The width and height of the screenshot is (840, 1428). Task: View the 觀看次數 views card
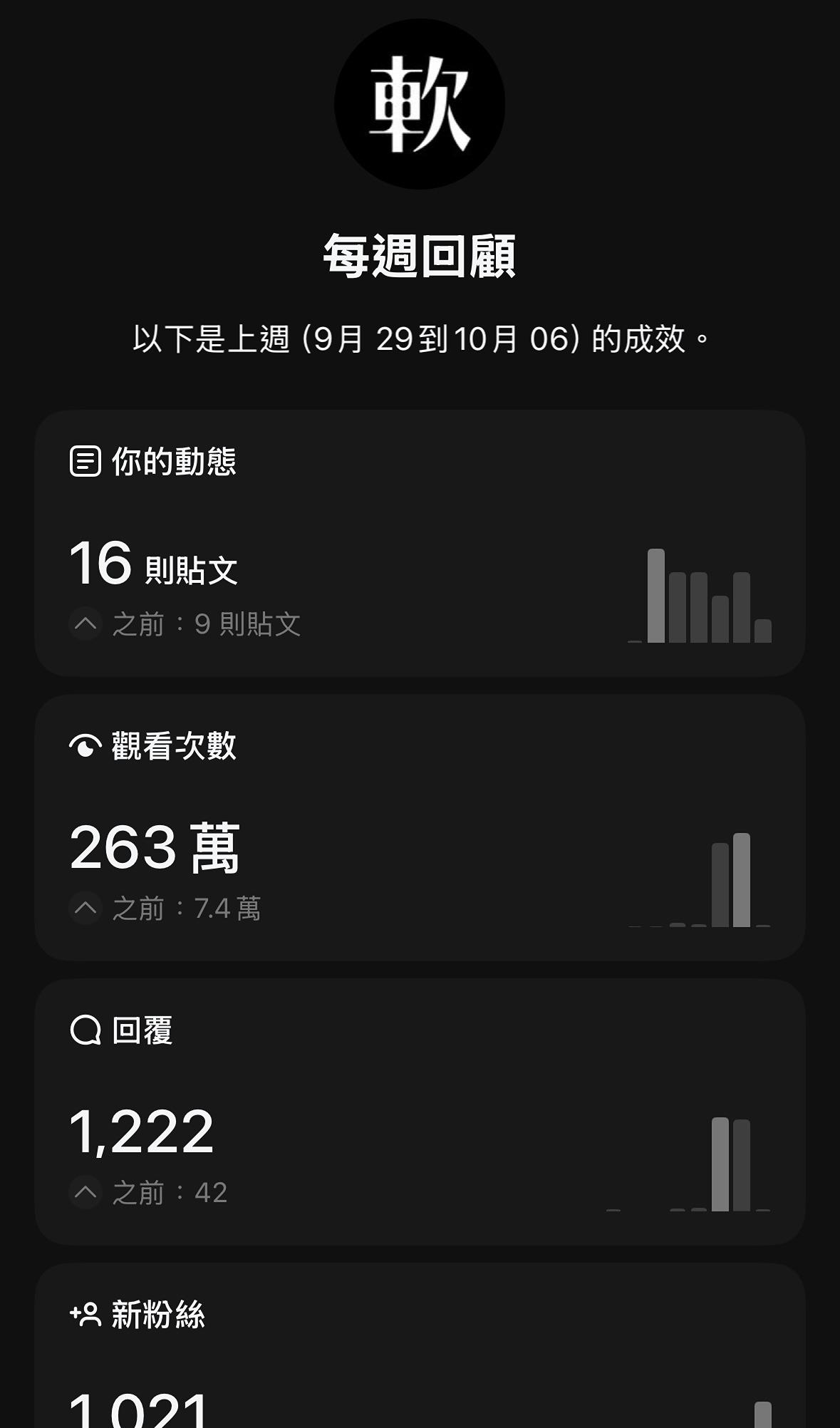(x=420, y=827)
